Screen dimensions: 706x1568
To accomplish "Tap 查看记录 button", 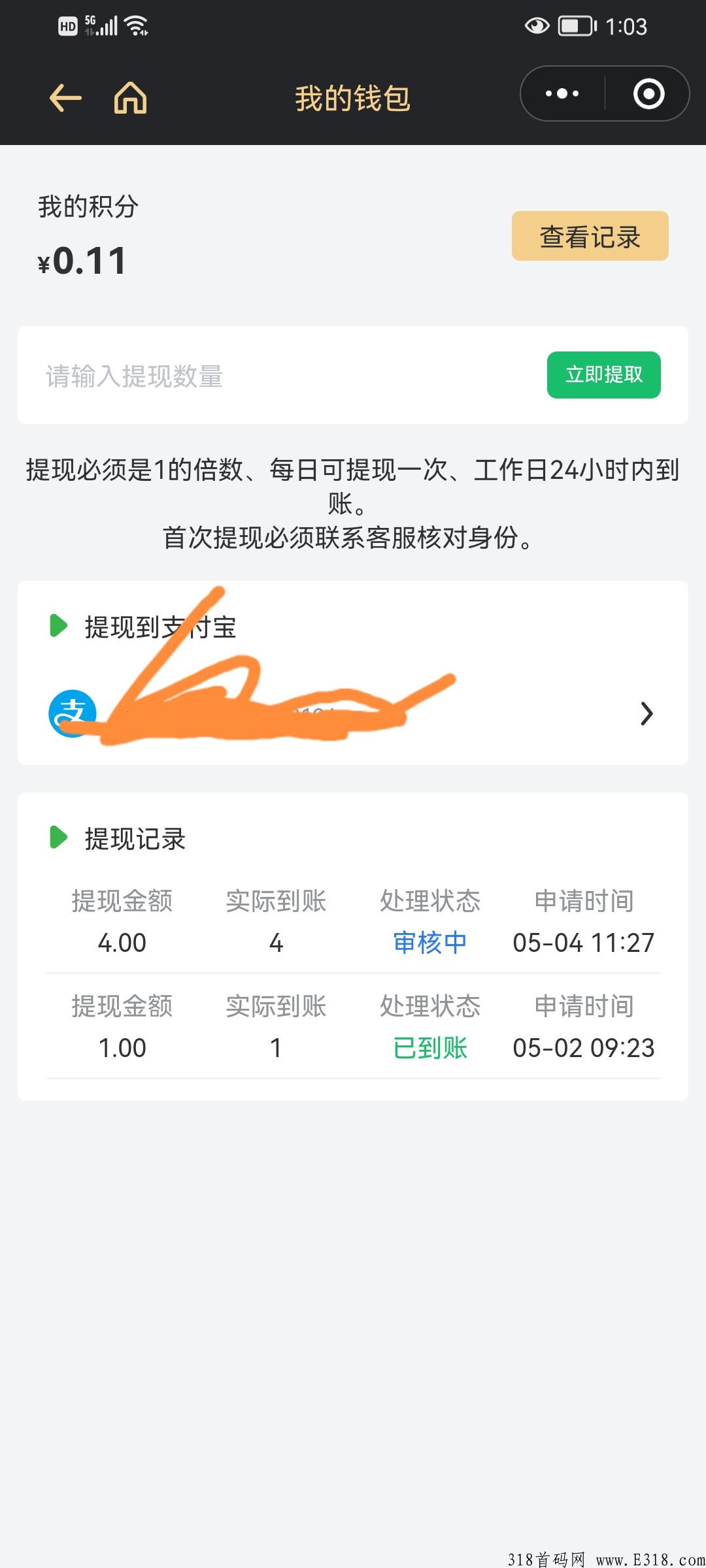I will (590, 236).
